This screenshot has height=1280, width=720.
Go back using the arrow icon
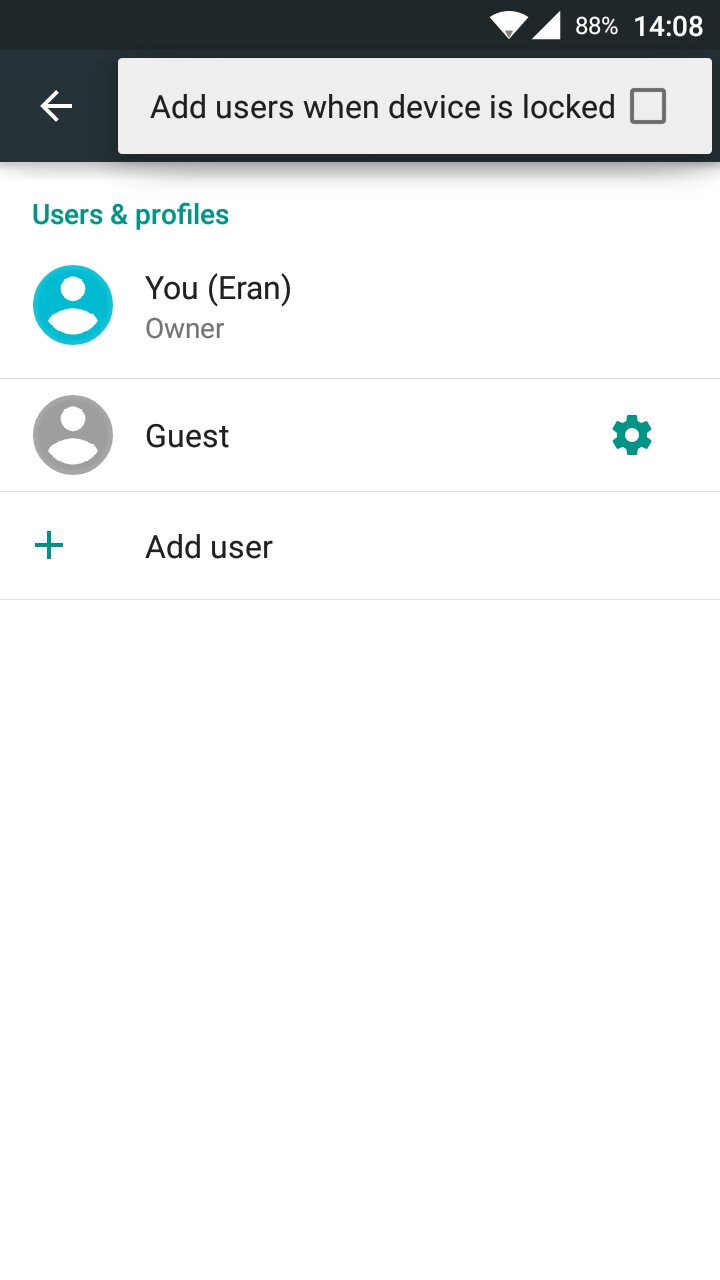(56, 106)
